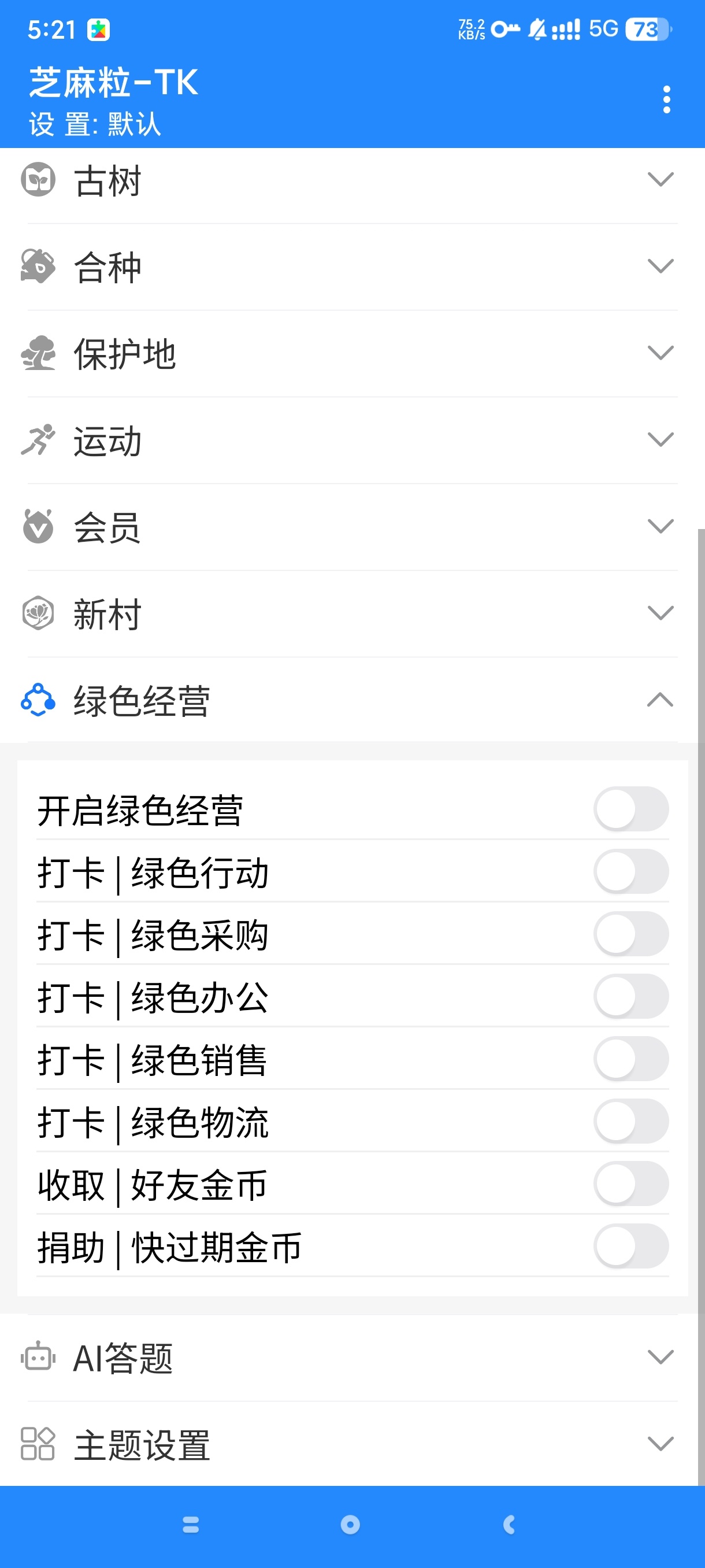Enable 打卡 | 绿色办公 switch
This screenshot has height=1568, width=705.
[x=631, y=996]
